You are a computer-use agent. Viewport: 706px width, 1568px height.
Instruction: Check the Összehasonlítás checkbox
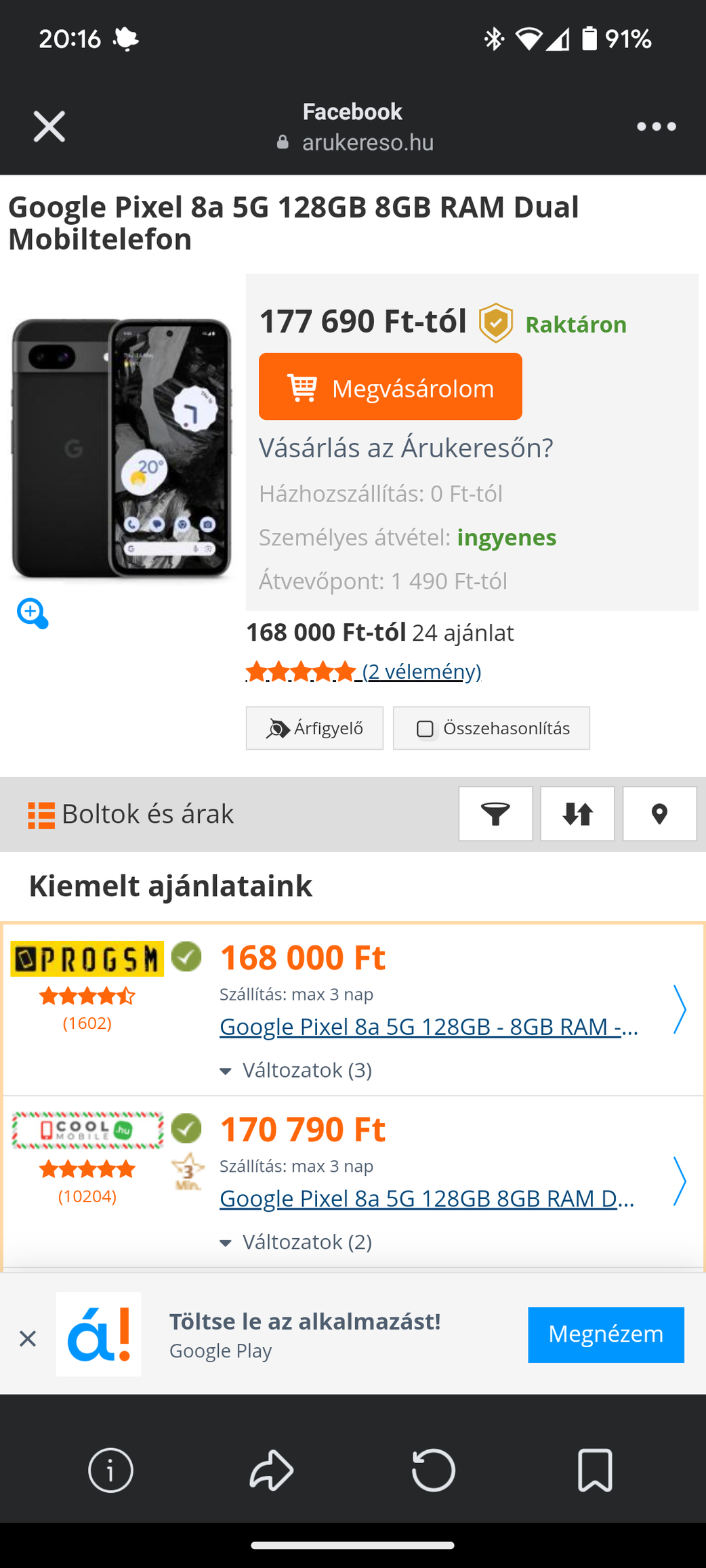425,729
